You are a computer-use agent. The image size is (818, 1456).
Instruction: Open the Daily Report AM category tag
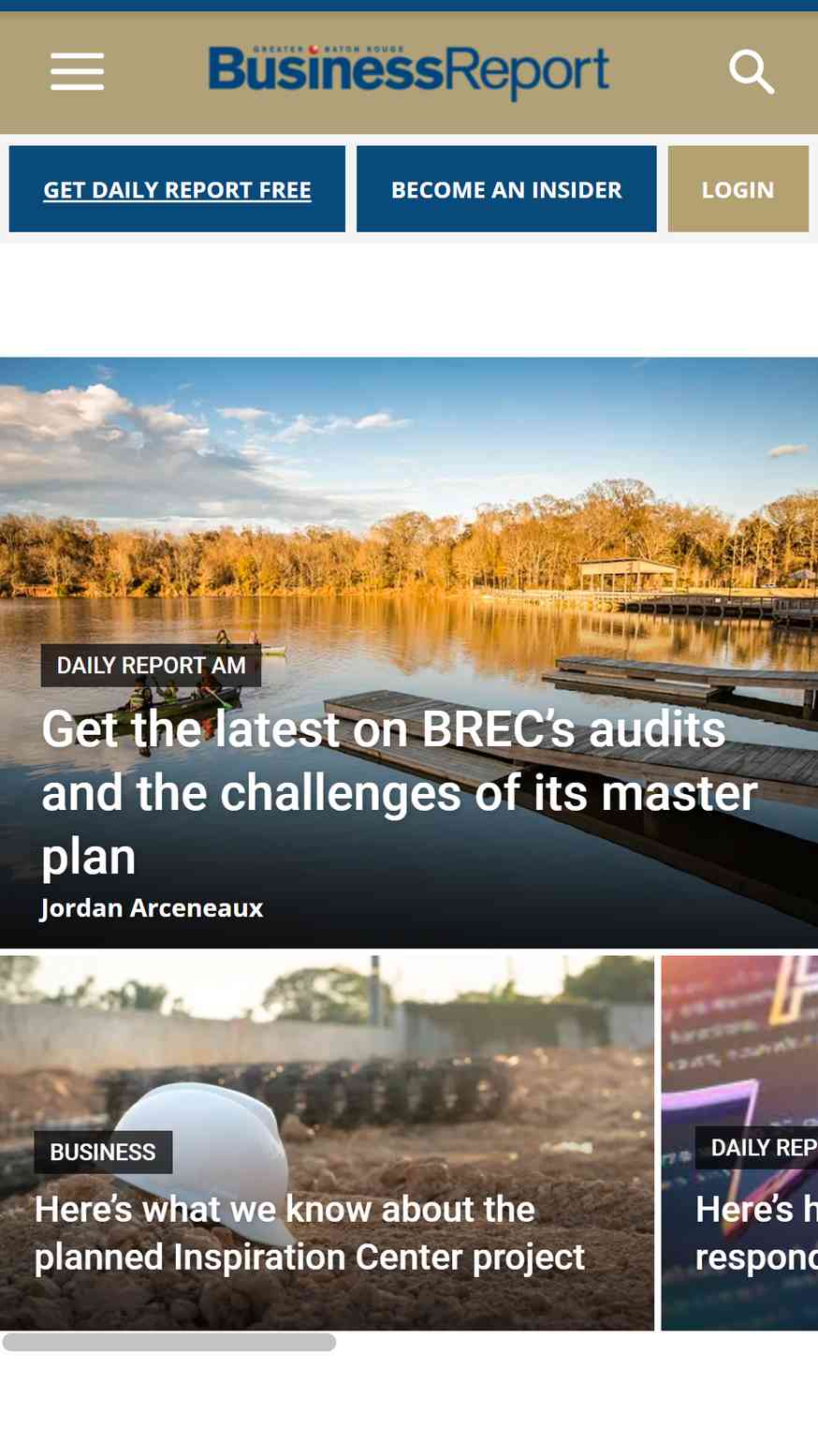[x=151, y=666]
